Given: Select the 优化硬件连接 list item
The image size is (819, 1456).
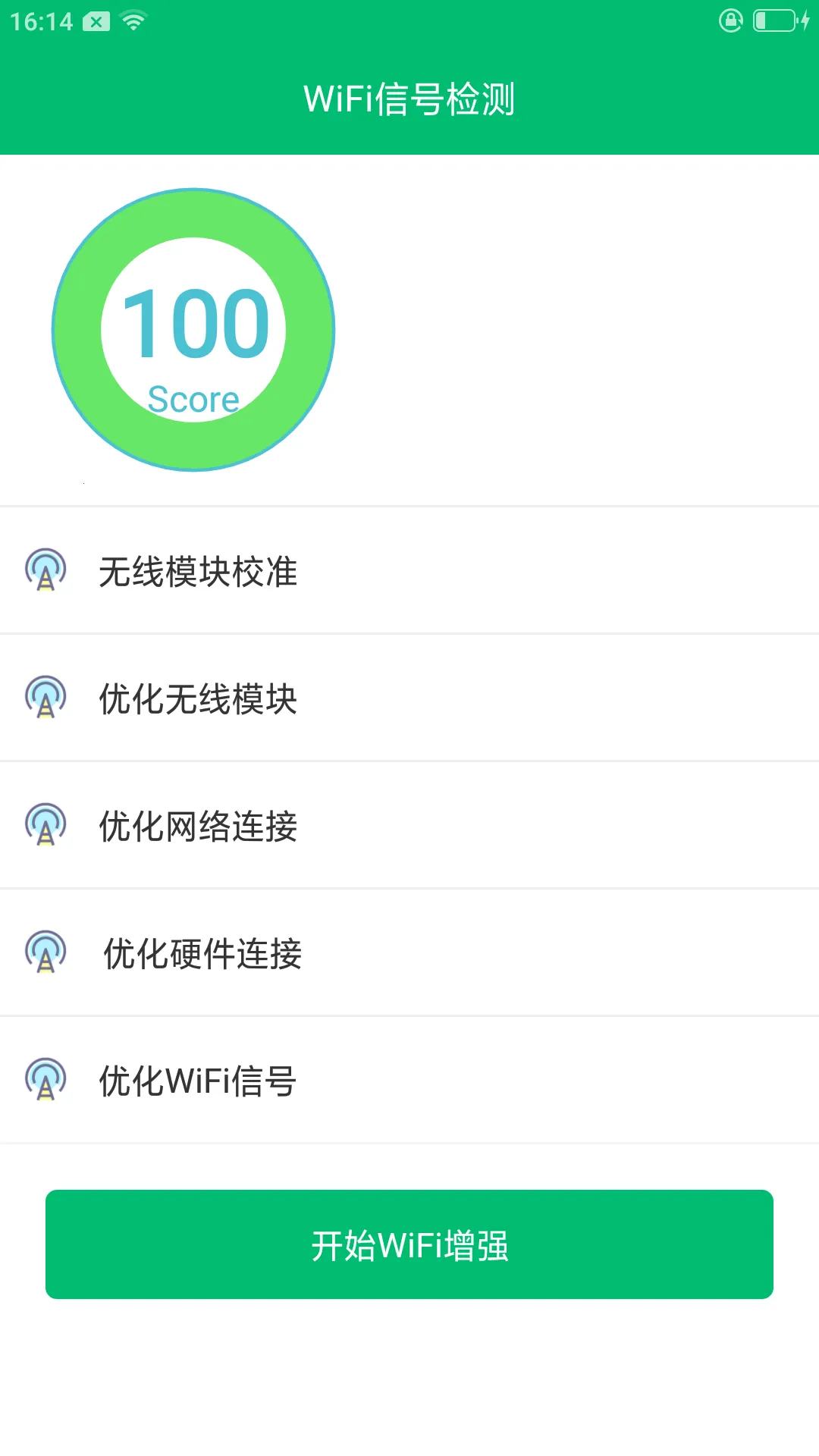Looking at the screenshot, I should click(x=409, y=952).
